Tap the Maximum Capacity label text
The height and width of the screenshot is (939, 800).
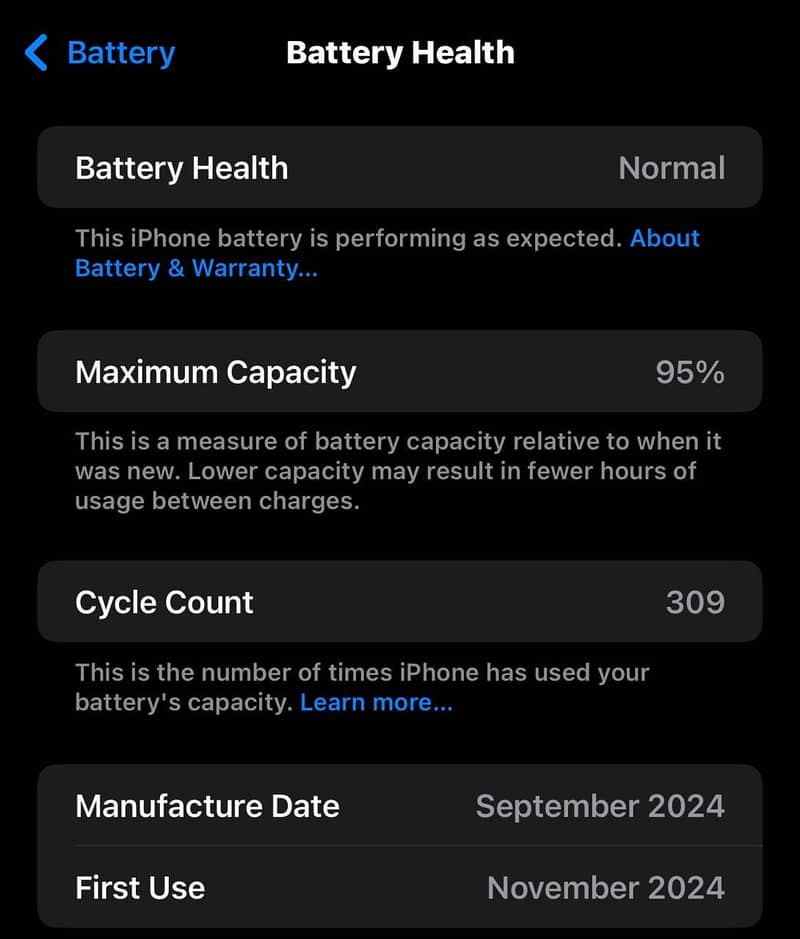coord(215,371)
